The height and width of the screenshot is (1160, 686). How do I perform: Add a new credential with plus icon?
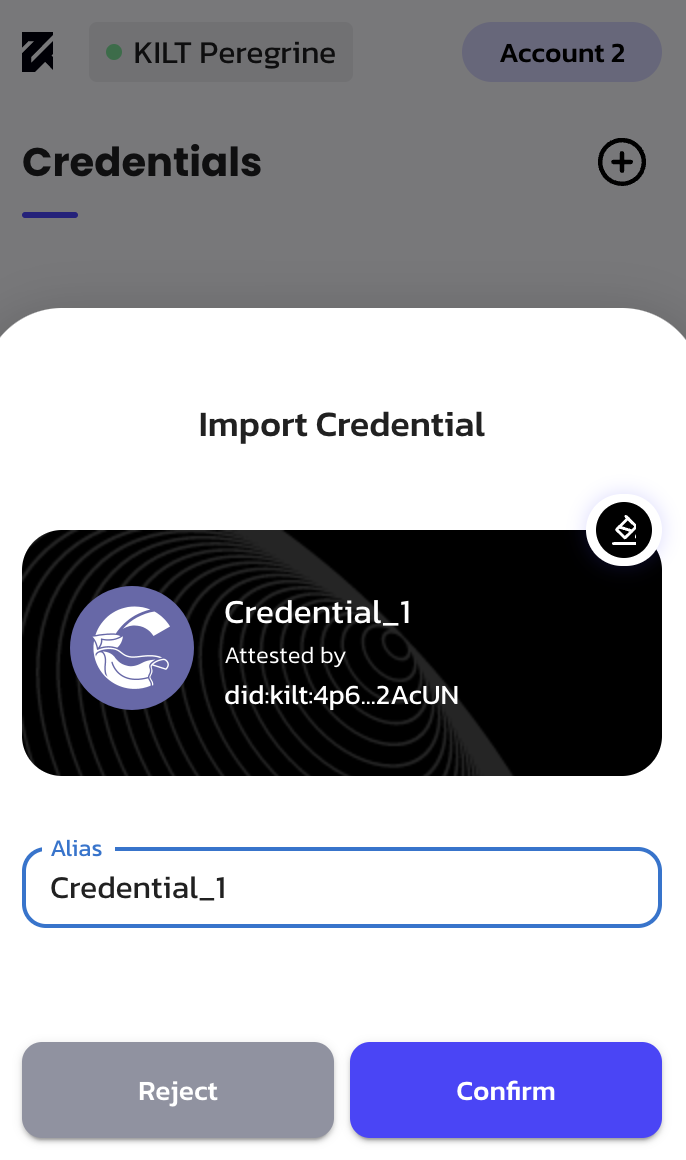click(622, 162)
